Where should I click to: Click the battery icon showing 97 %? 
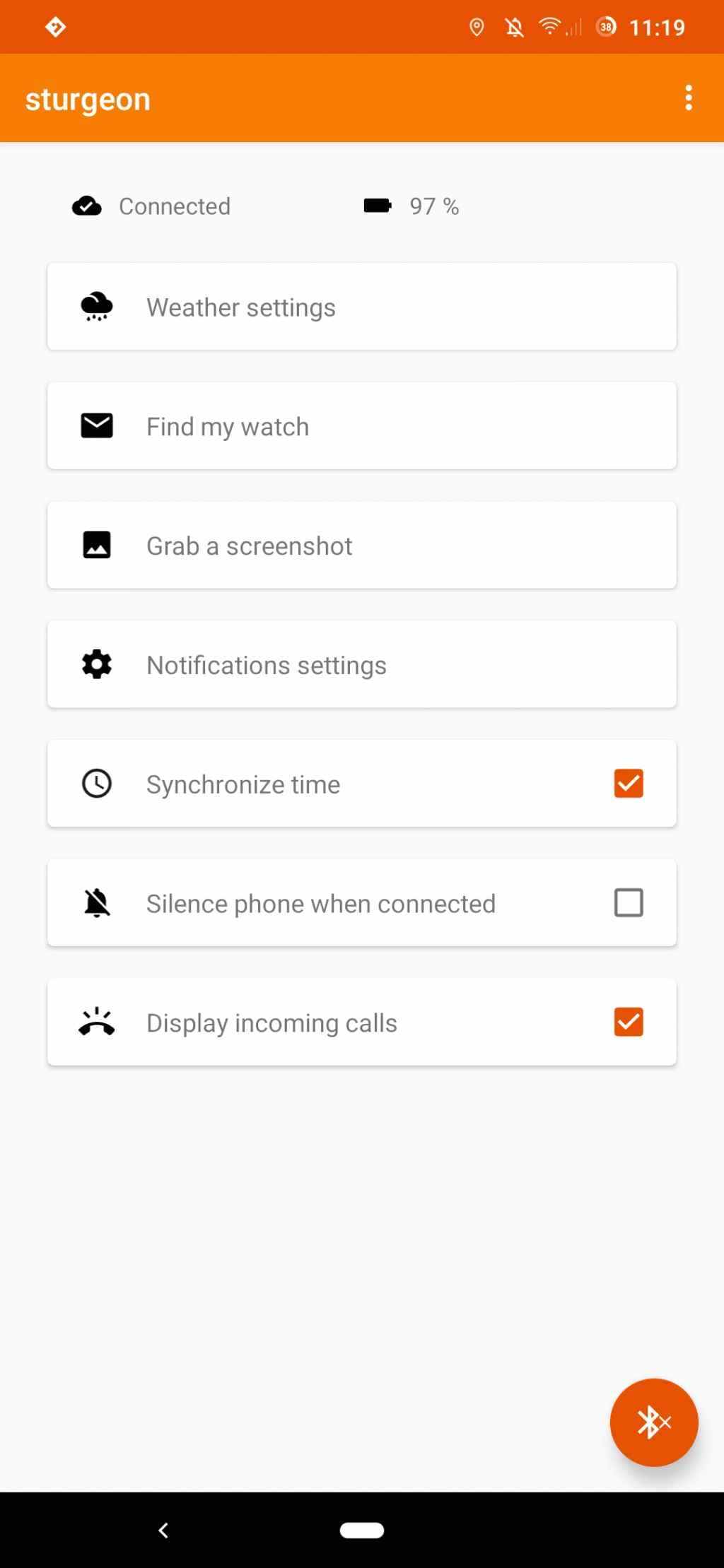click(x=378, y=206)
